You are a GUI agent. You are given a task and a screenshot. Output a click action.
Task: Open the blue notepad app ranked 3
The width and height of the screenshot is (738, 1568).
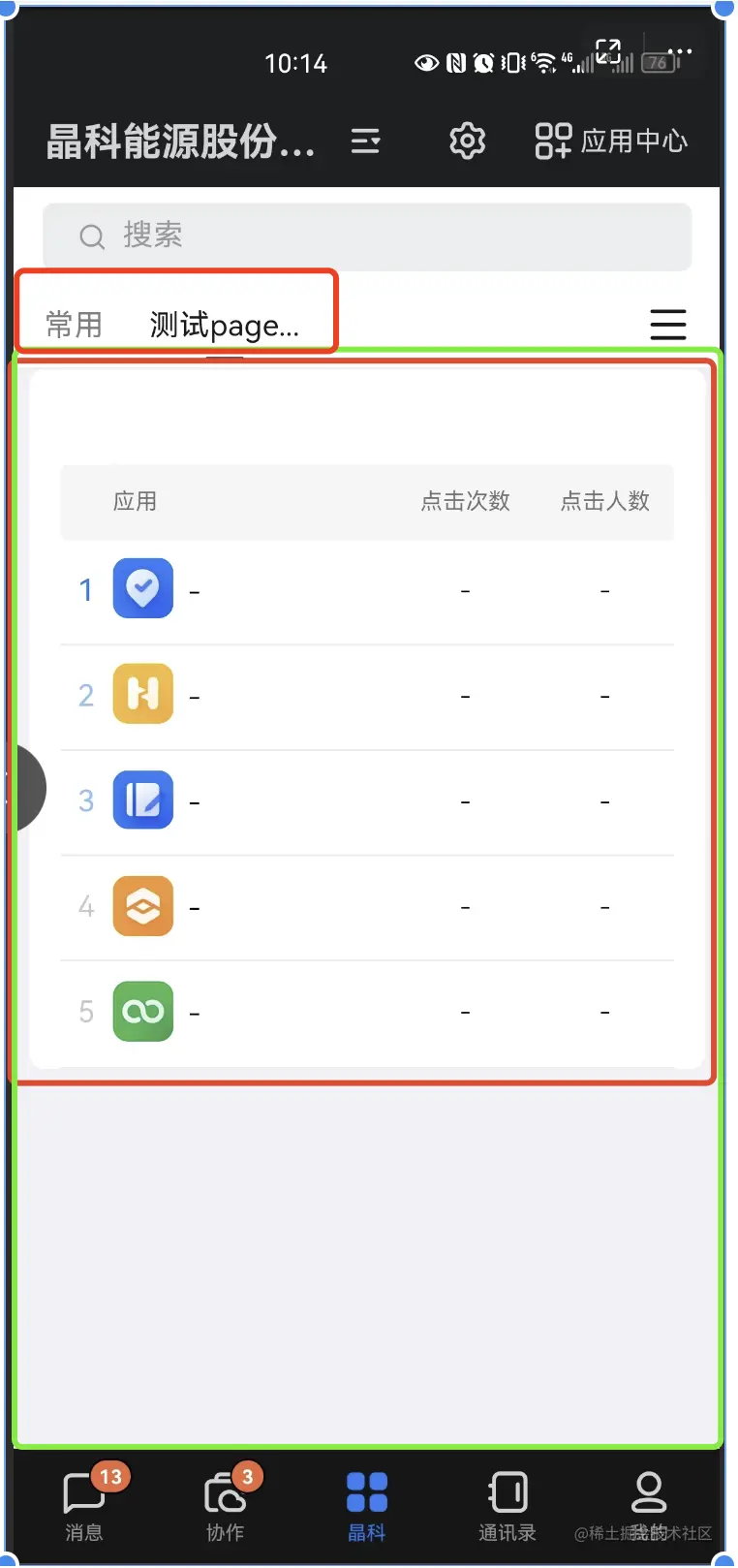click(143, 800)
